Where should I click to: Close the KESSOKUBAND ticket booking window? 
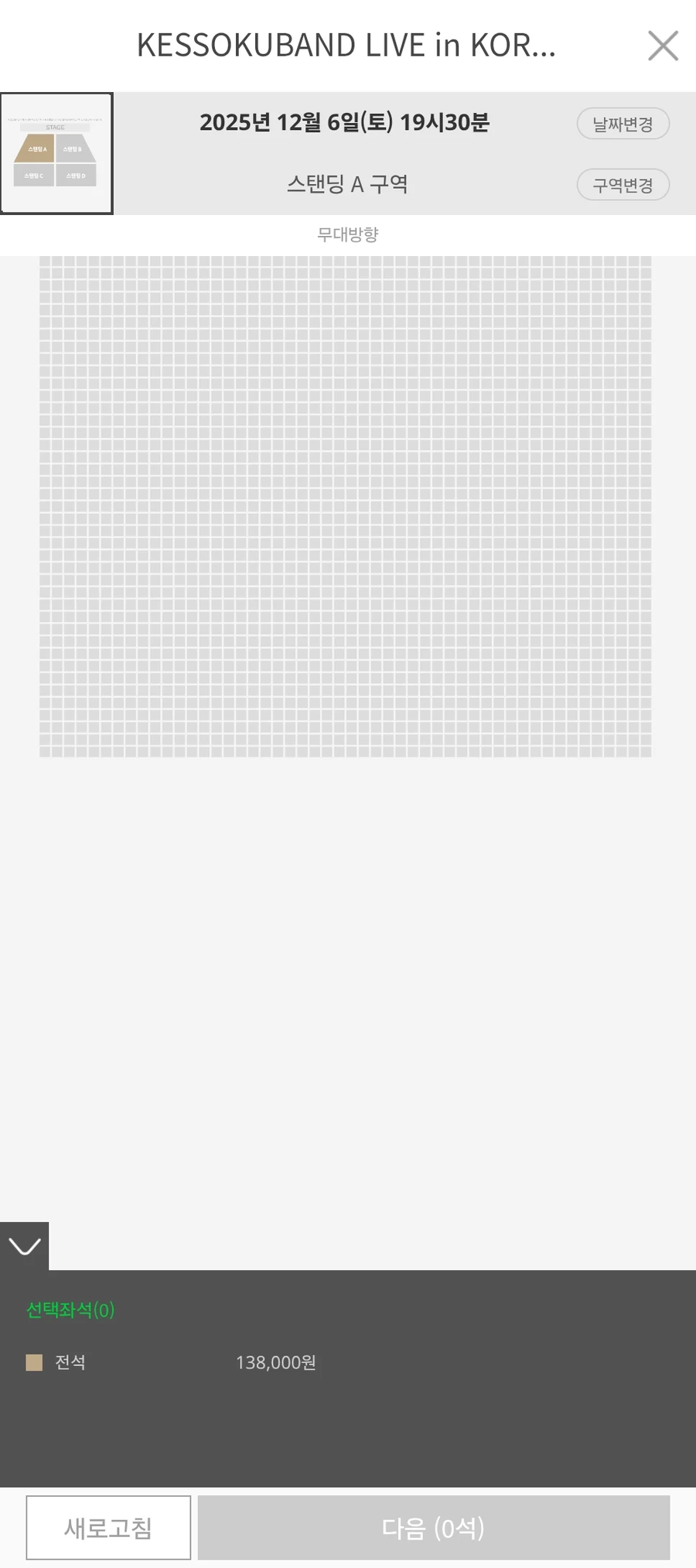click(663, 46)
